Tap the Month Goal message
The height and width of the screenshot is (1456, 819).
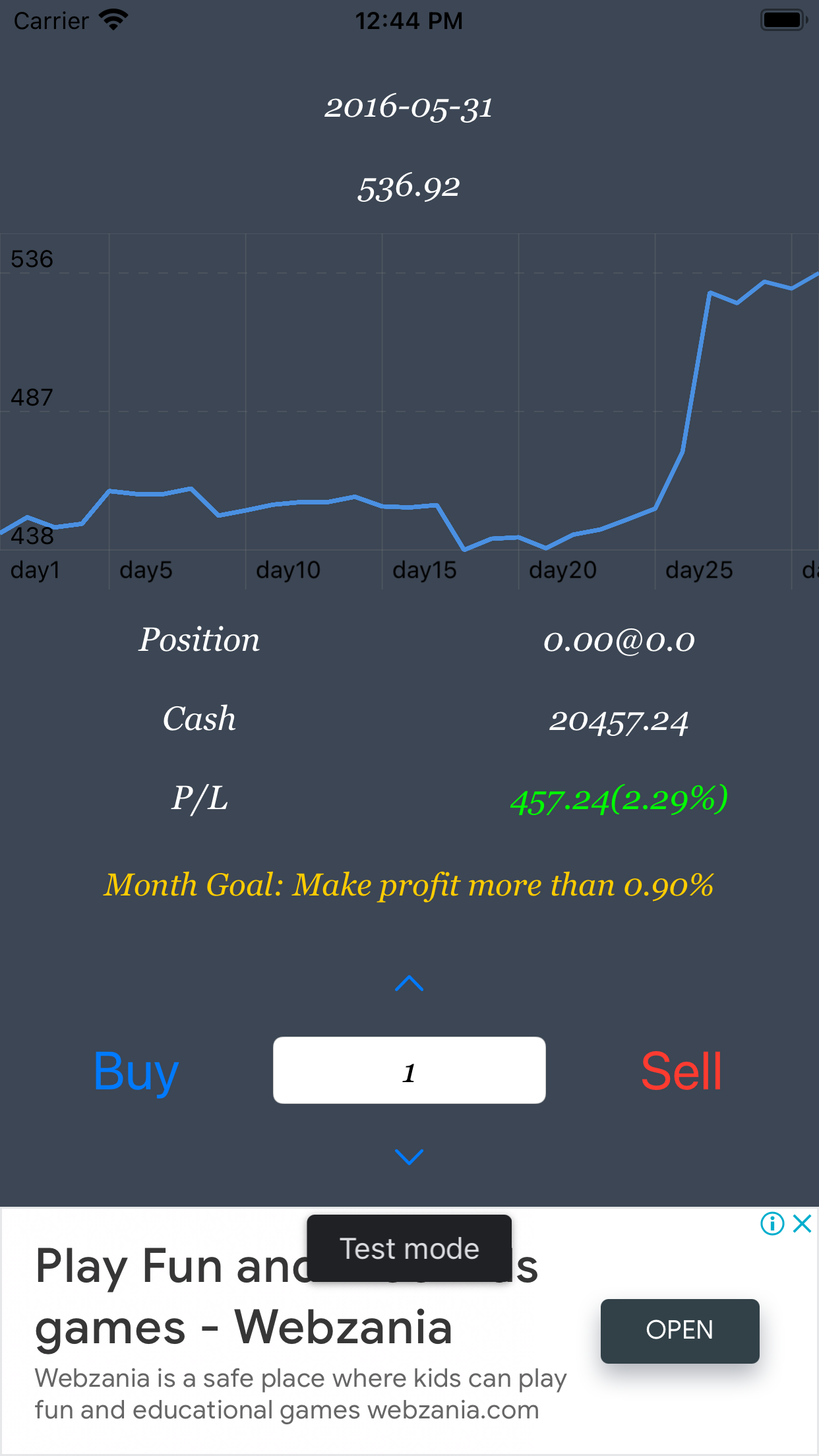(409, 885)
